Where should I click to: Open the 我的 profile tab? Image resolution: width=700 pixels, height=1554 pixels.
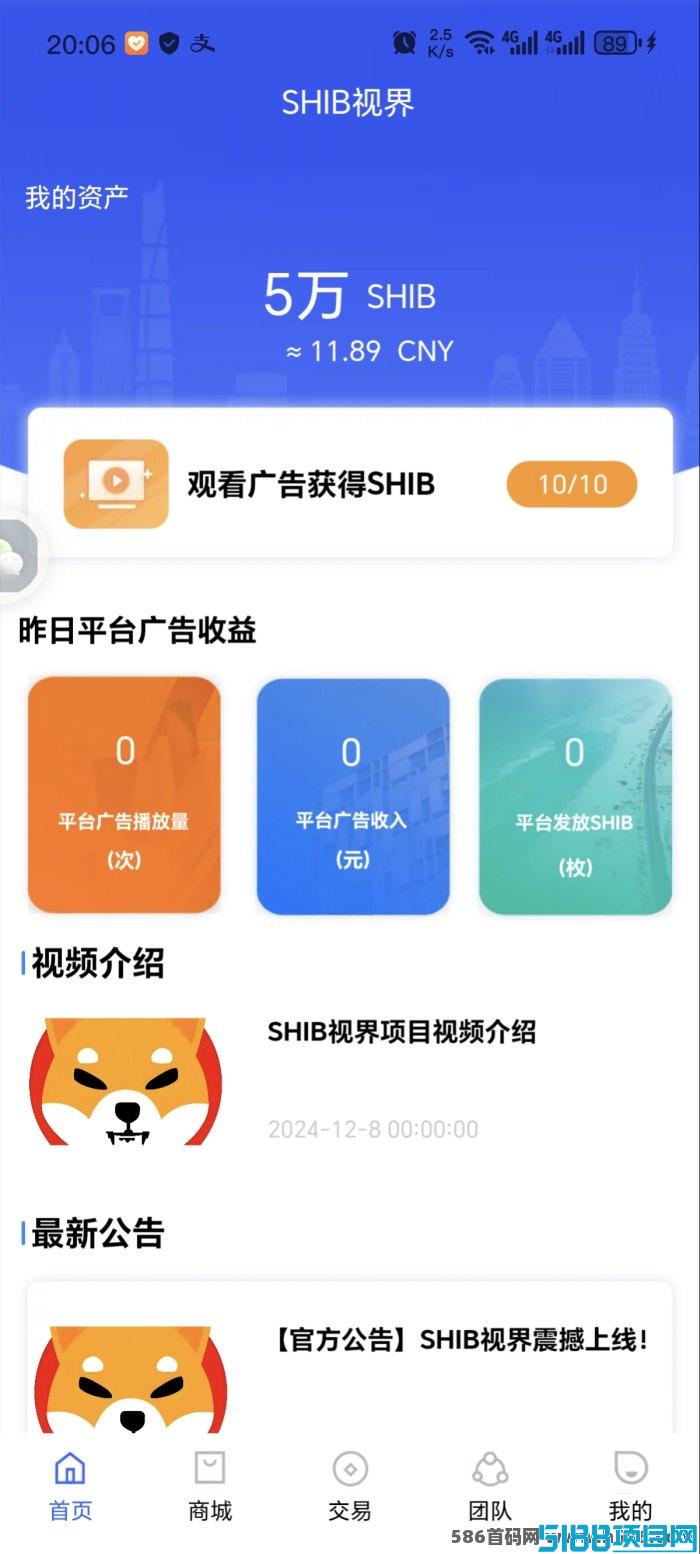pos(630,1485)
